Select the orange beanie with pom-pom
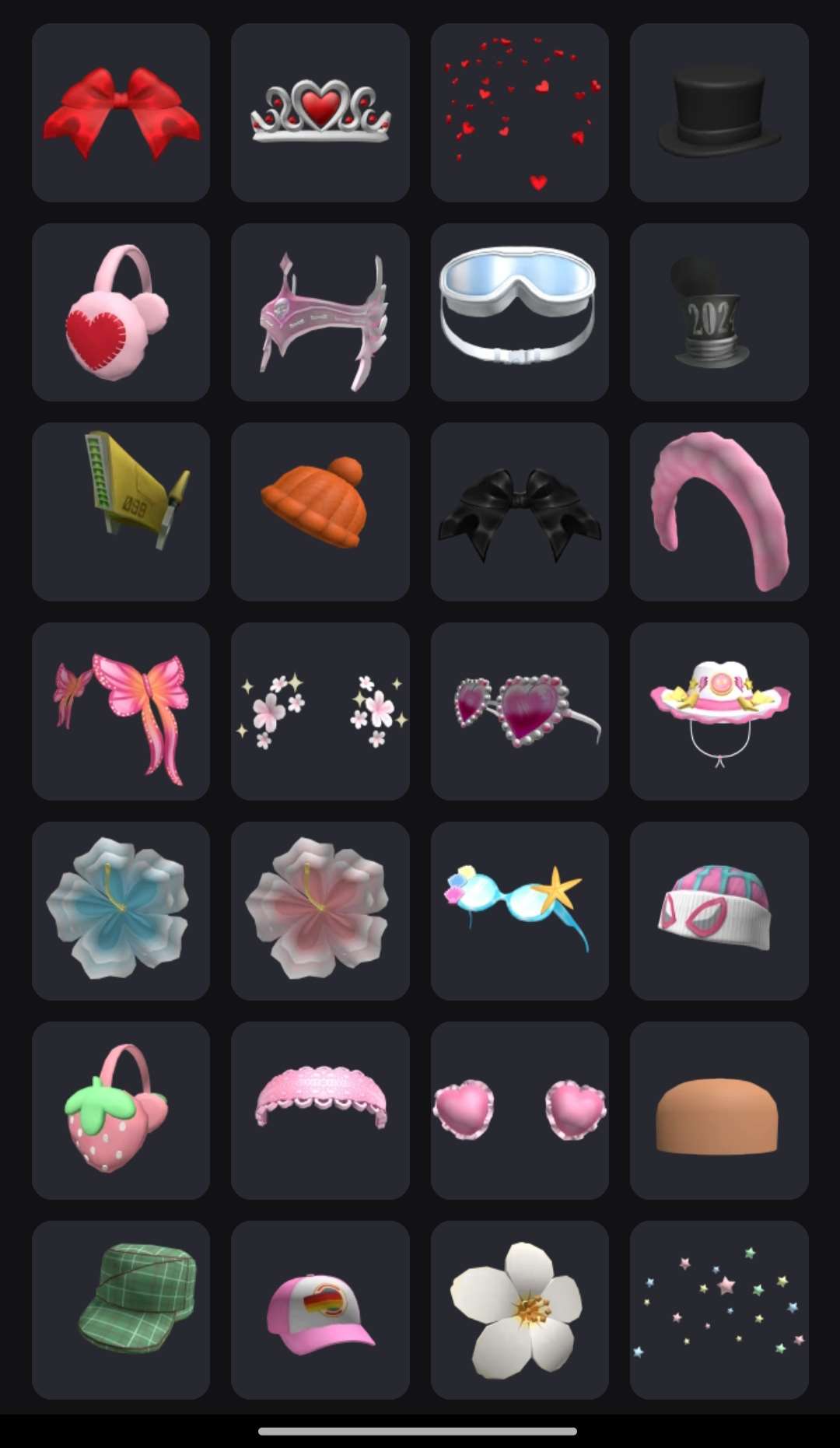Screen dimensions: 840x1448 [x=320, y=512]
